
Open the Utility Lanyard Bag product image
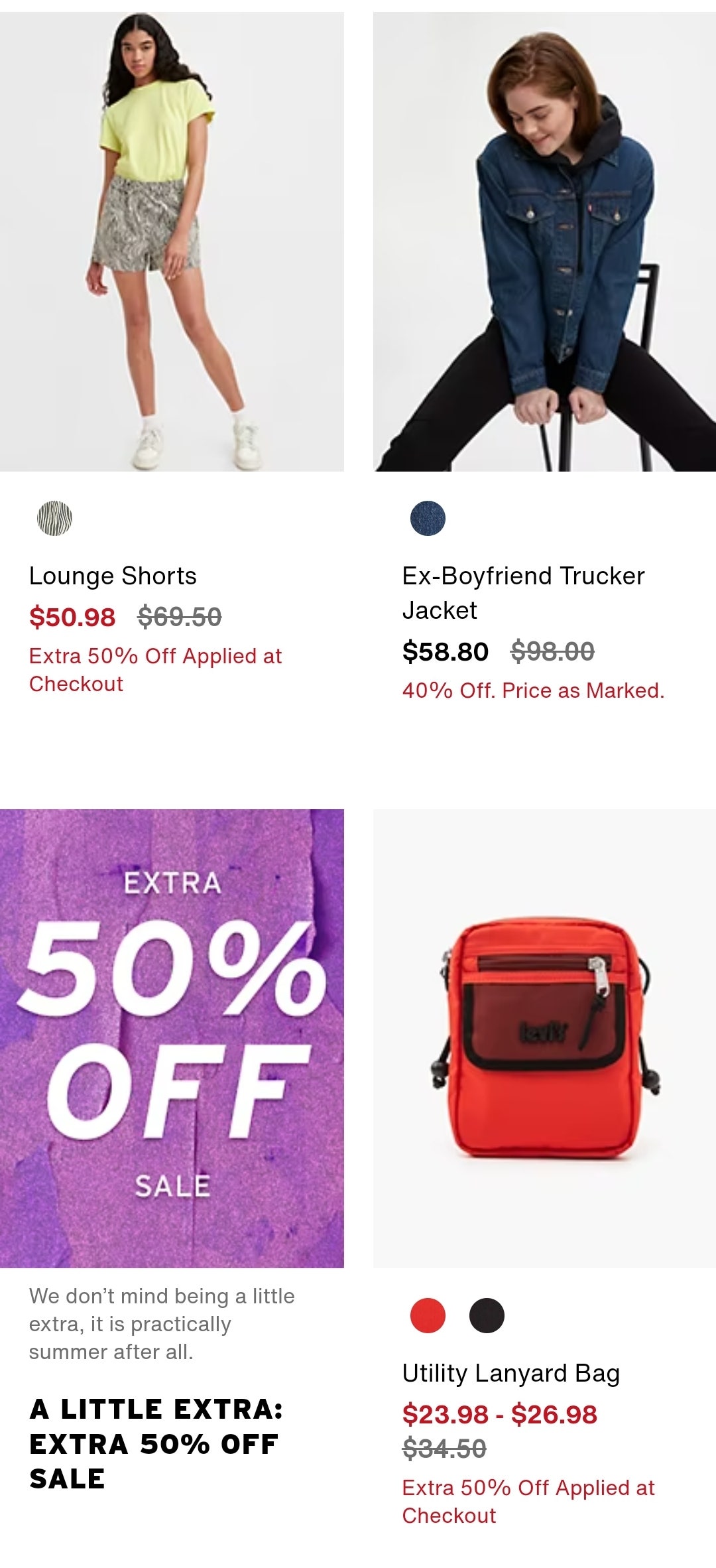[x=544, y=1038]
